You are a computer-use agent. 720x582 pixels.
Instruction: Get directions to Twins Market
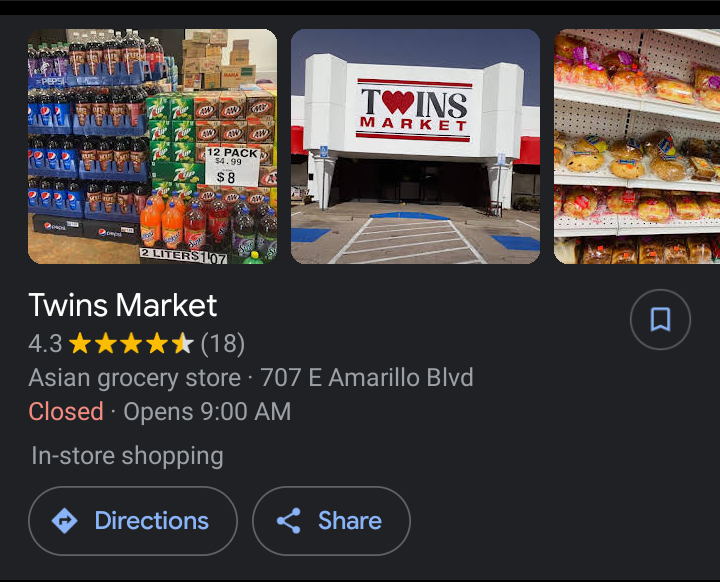pyautogui.click(x=133, y=521)
